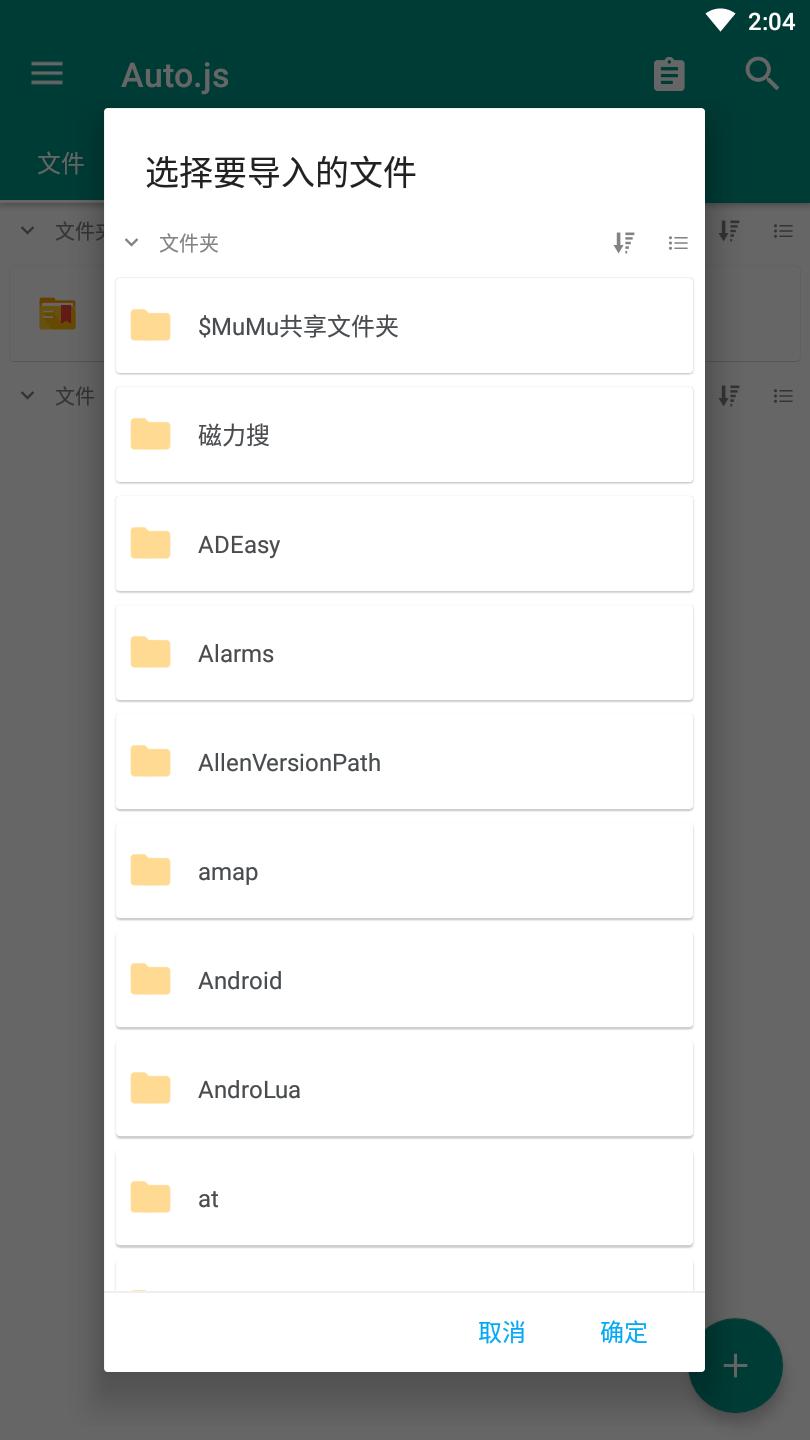Open the Alarms folder
The image size is (810, 1440).
(404, 653)
